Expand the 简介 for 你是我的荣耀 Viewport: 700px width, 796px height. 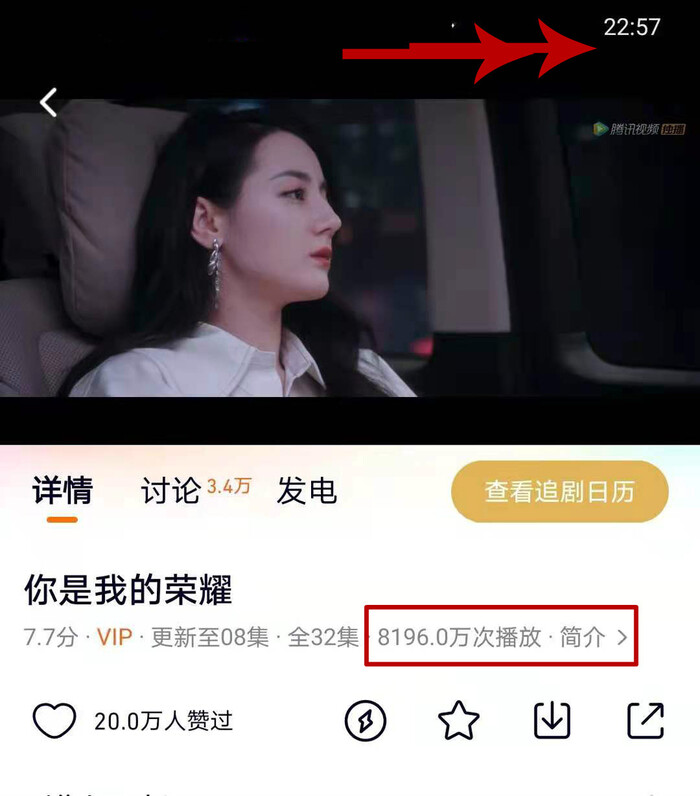point(594,637)
